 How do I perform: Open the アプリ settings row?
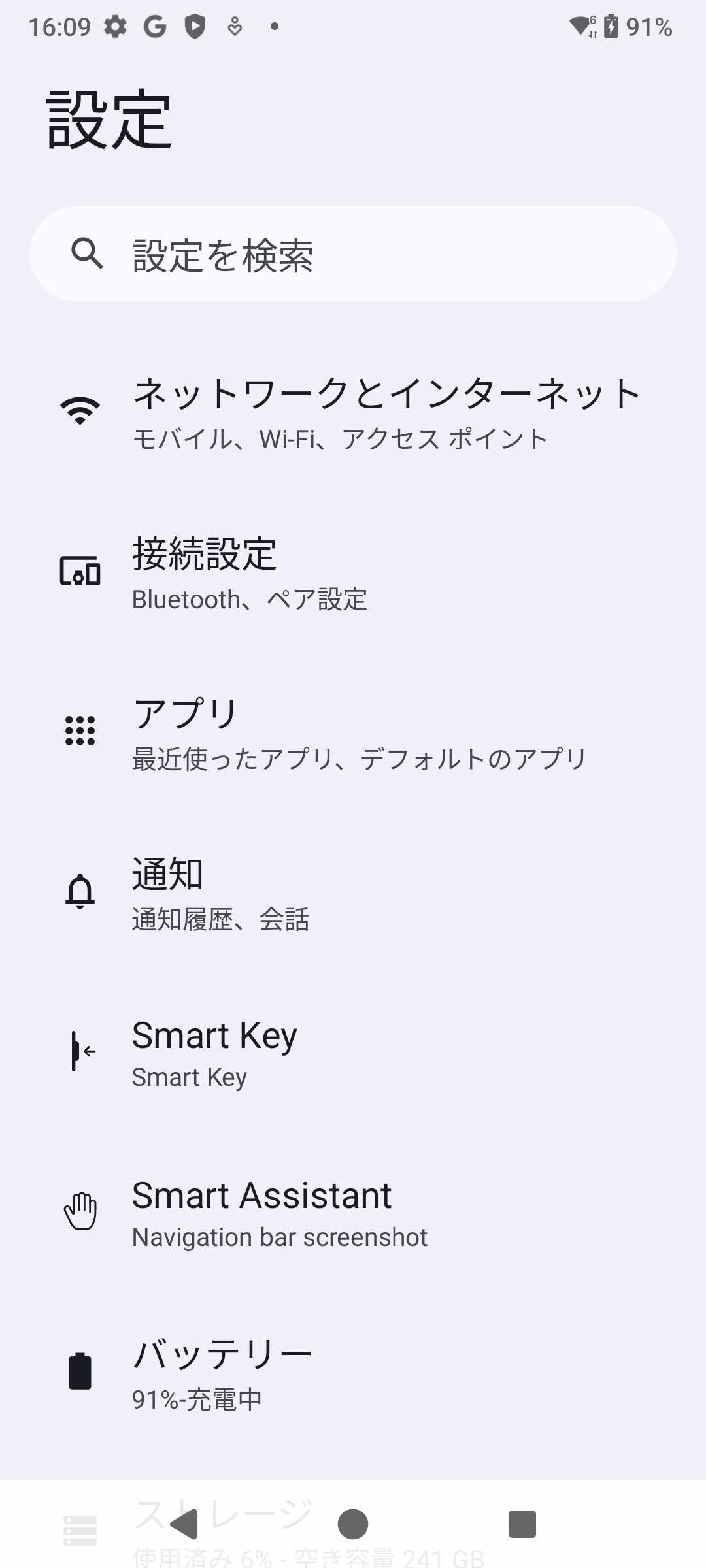[x=353, y=732]
